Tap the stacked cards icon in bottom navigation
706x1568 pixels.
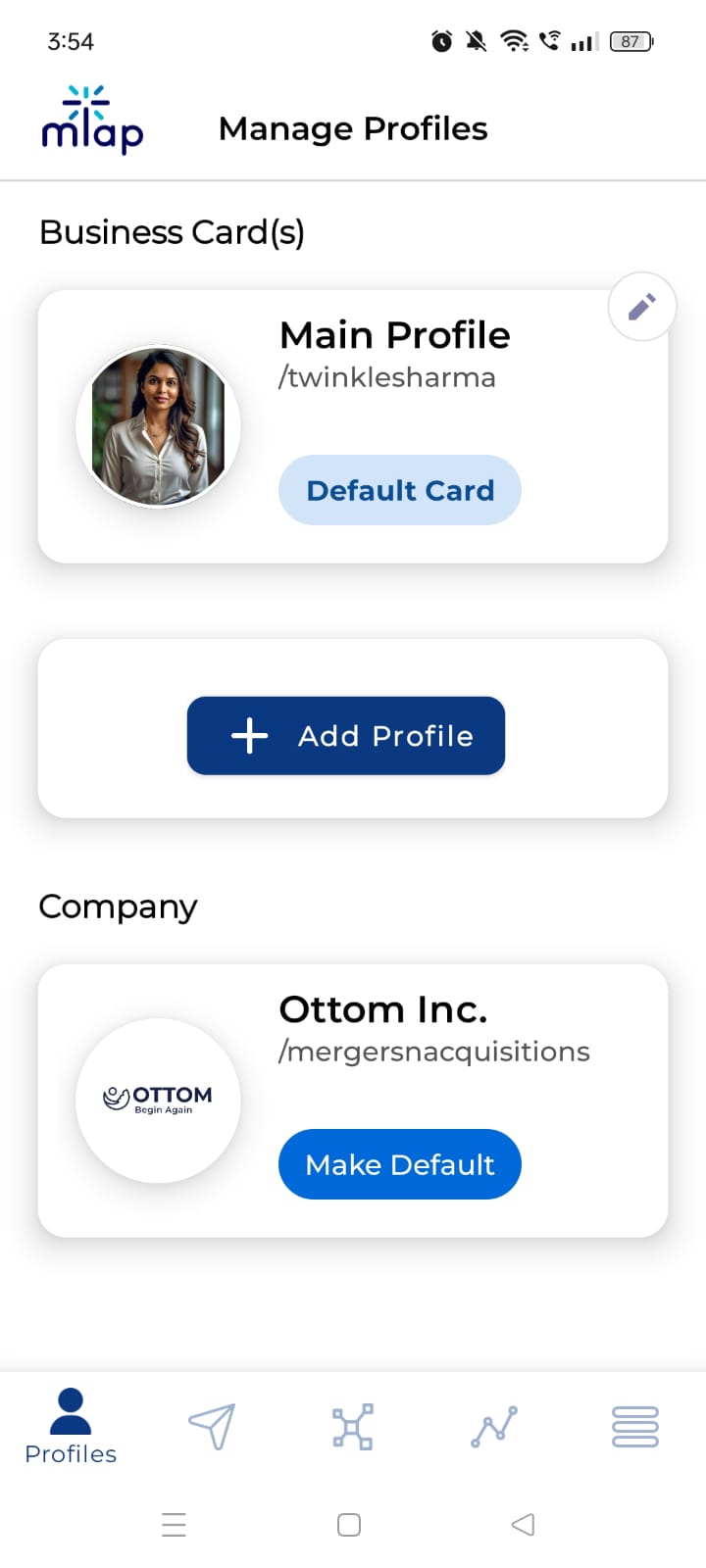tap(634, 1427)
